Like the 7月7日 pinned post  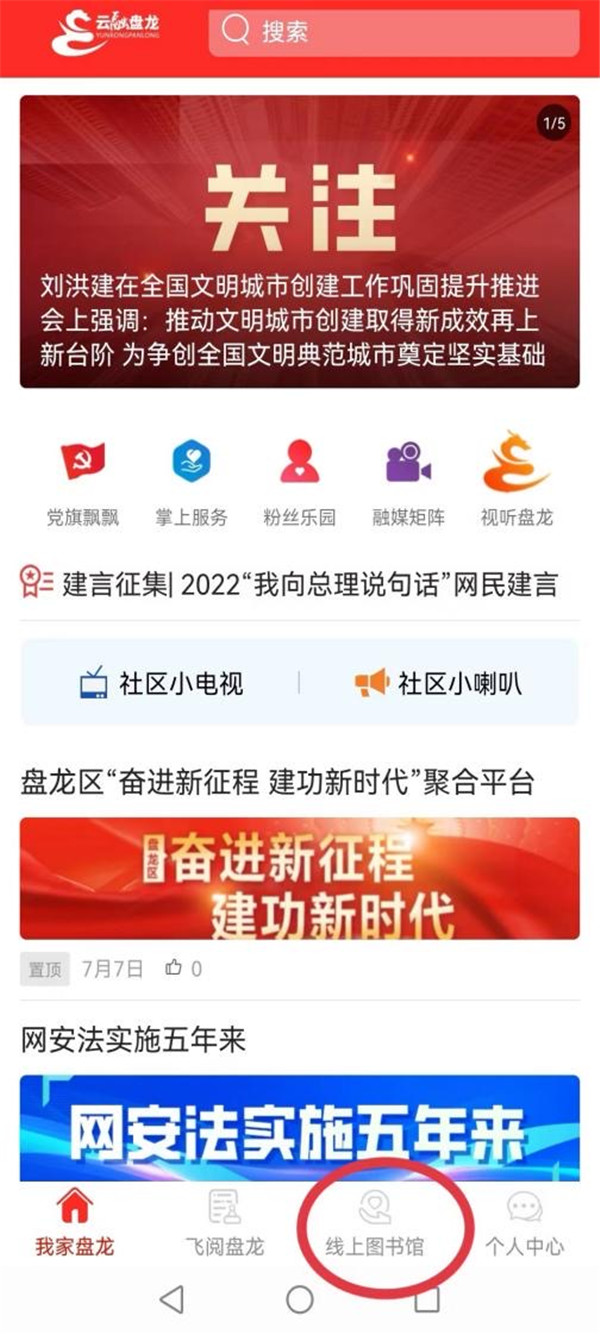point(176,968)
